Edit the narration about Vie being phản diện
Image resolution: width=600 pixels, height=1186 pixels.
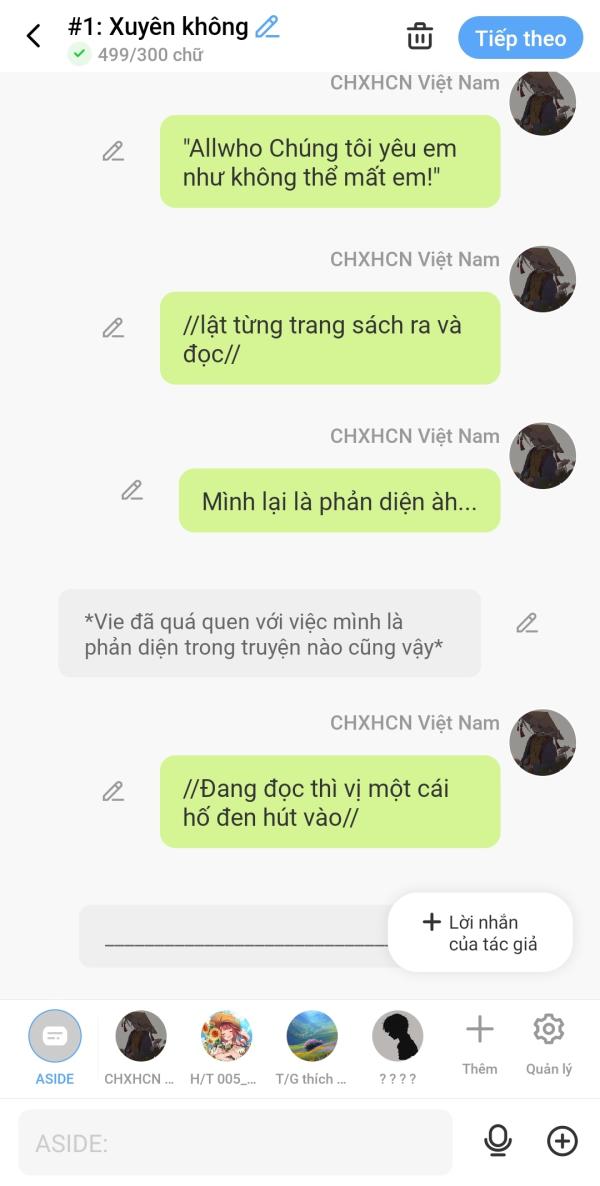point(527,624)
